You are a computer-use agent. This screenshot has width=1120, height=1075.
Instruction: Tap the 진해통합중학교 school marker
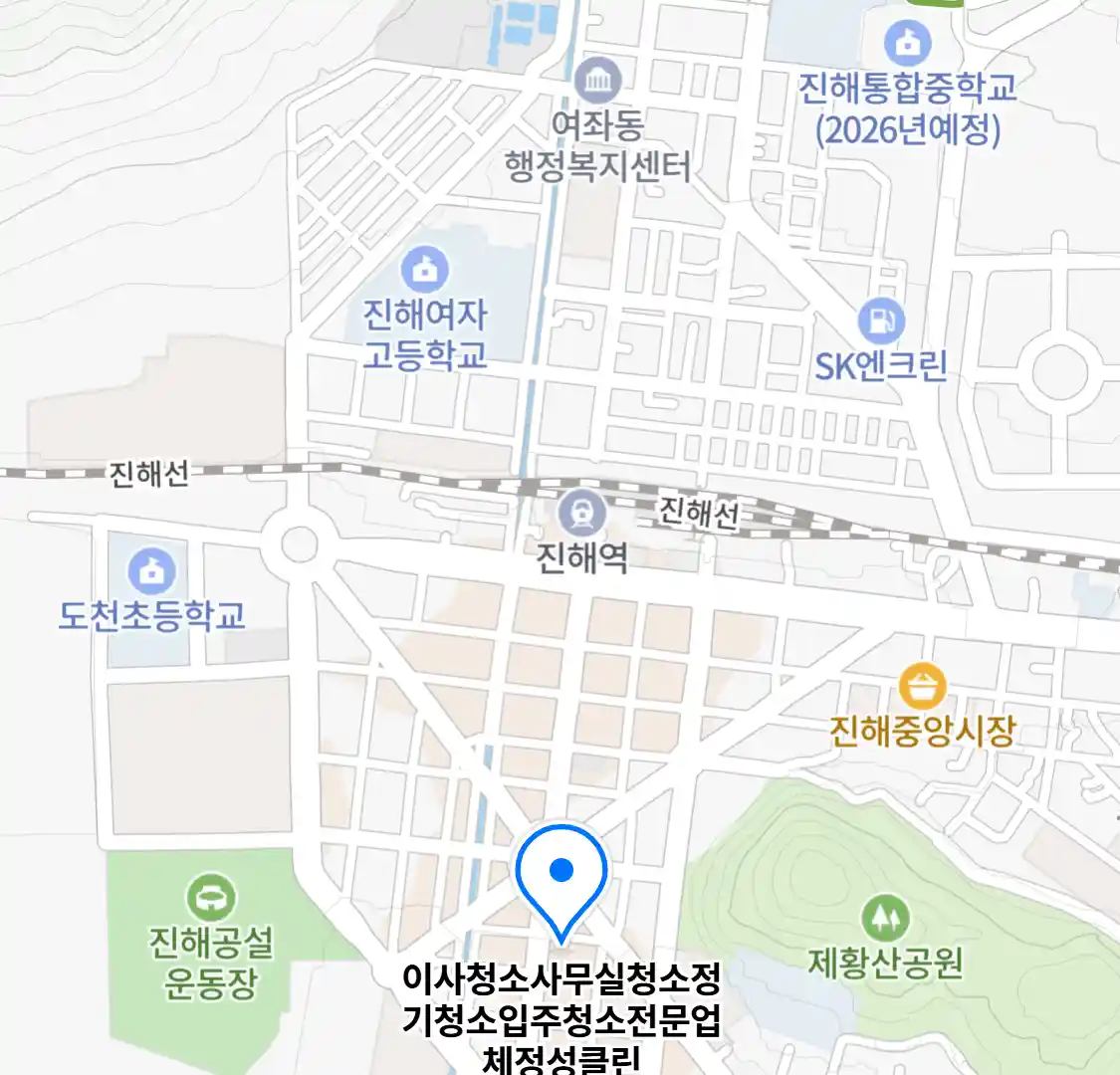(907, 43)
